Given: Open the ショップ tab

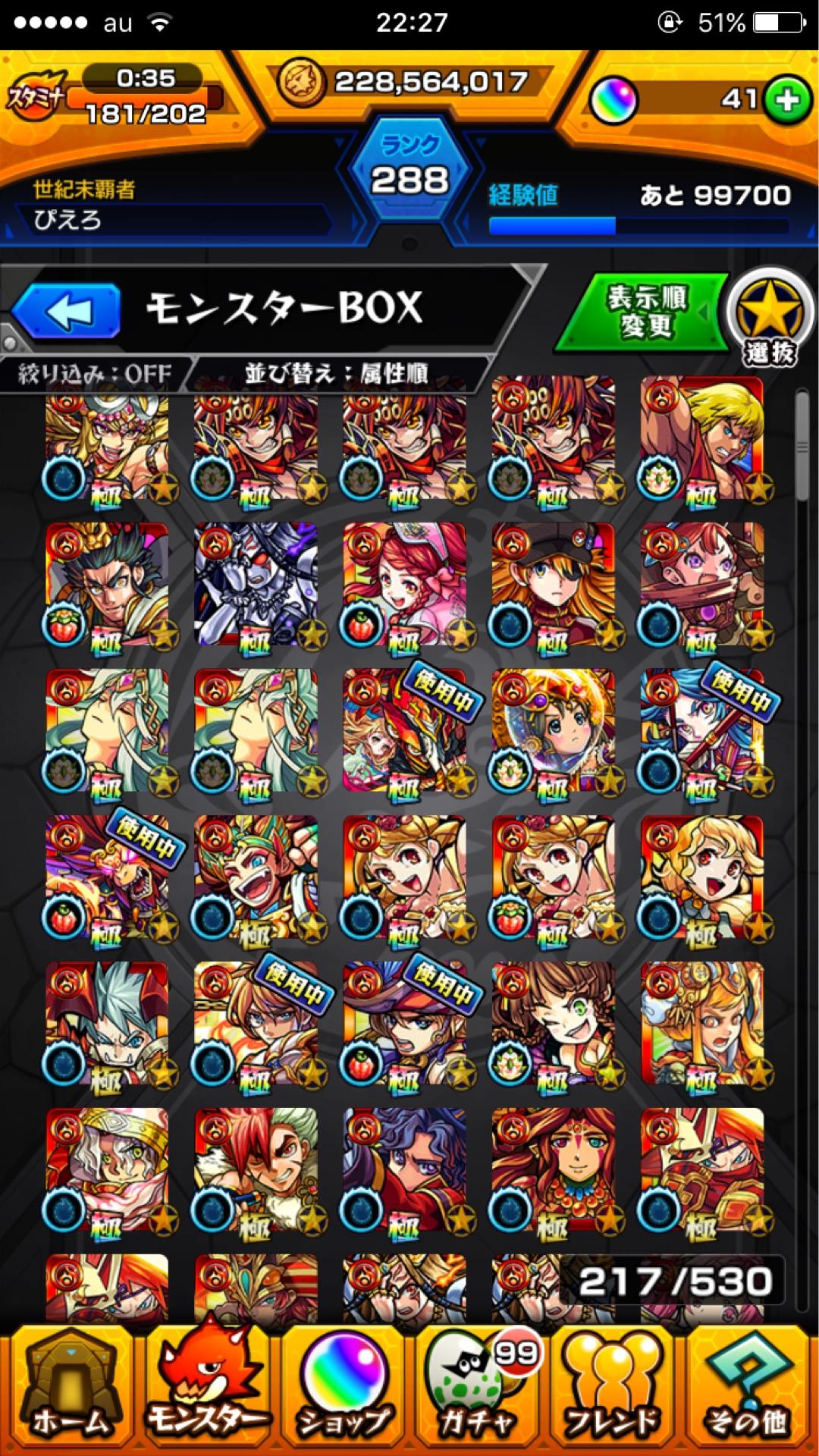Looking at the screenshot, I should click(344, 1391).
